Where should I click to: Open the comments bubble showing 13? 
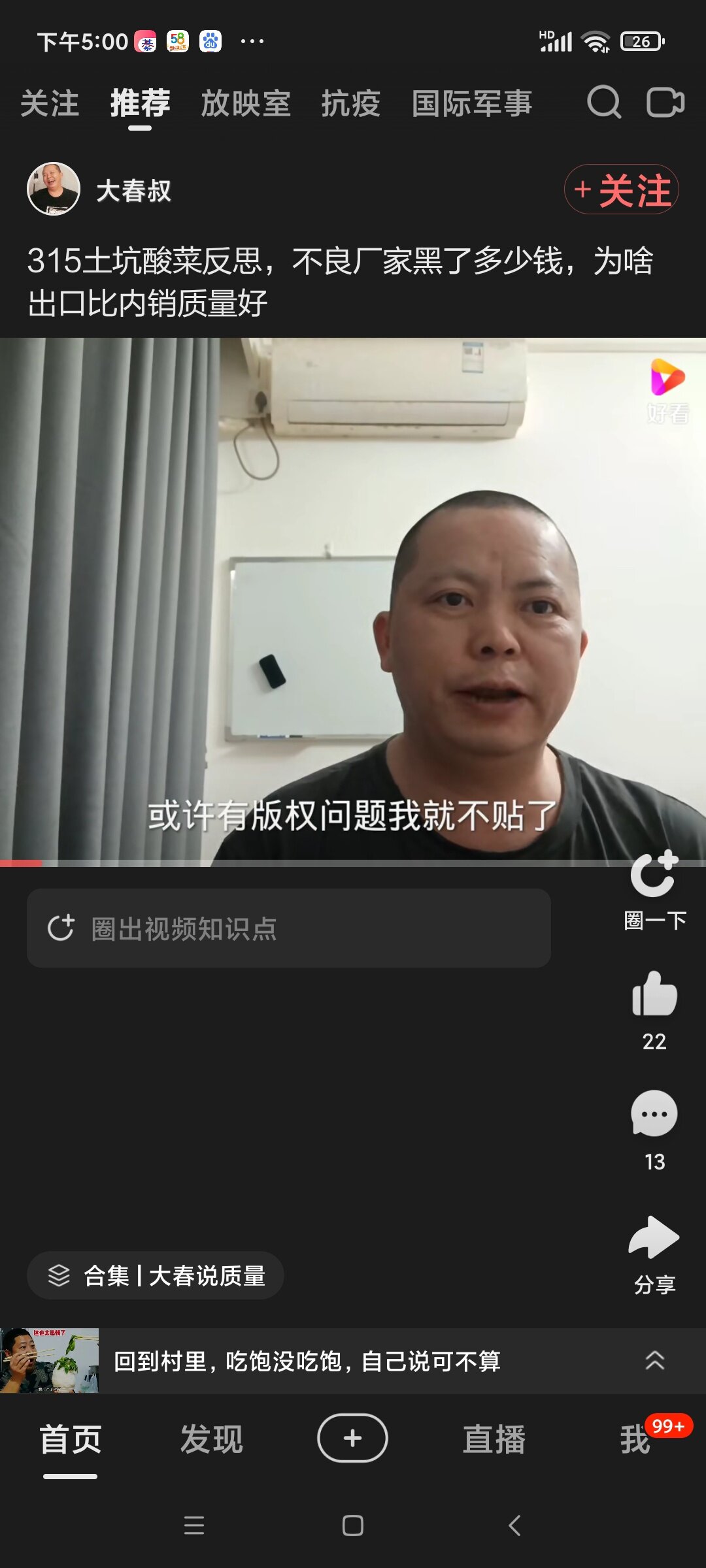coord(654,1115)
